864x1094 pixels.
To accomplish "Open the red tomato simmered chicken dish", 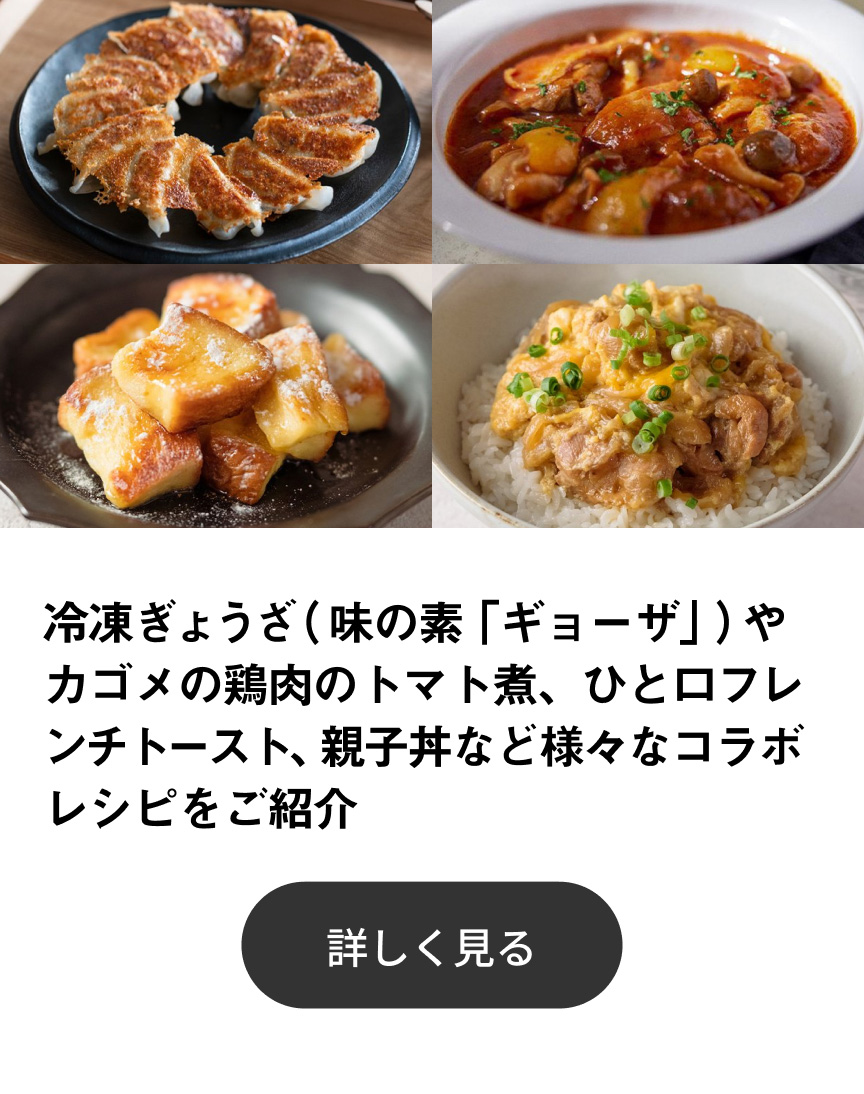I will pyautogui.click(x=647, y=133).
